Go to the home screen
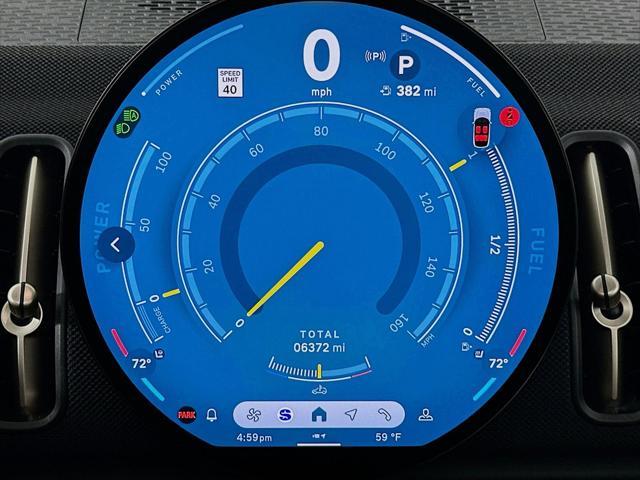 pos(319,414)
